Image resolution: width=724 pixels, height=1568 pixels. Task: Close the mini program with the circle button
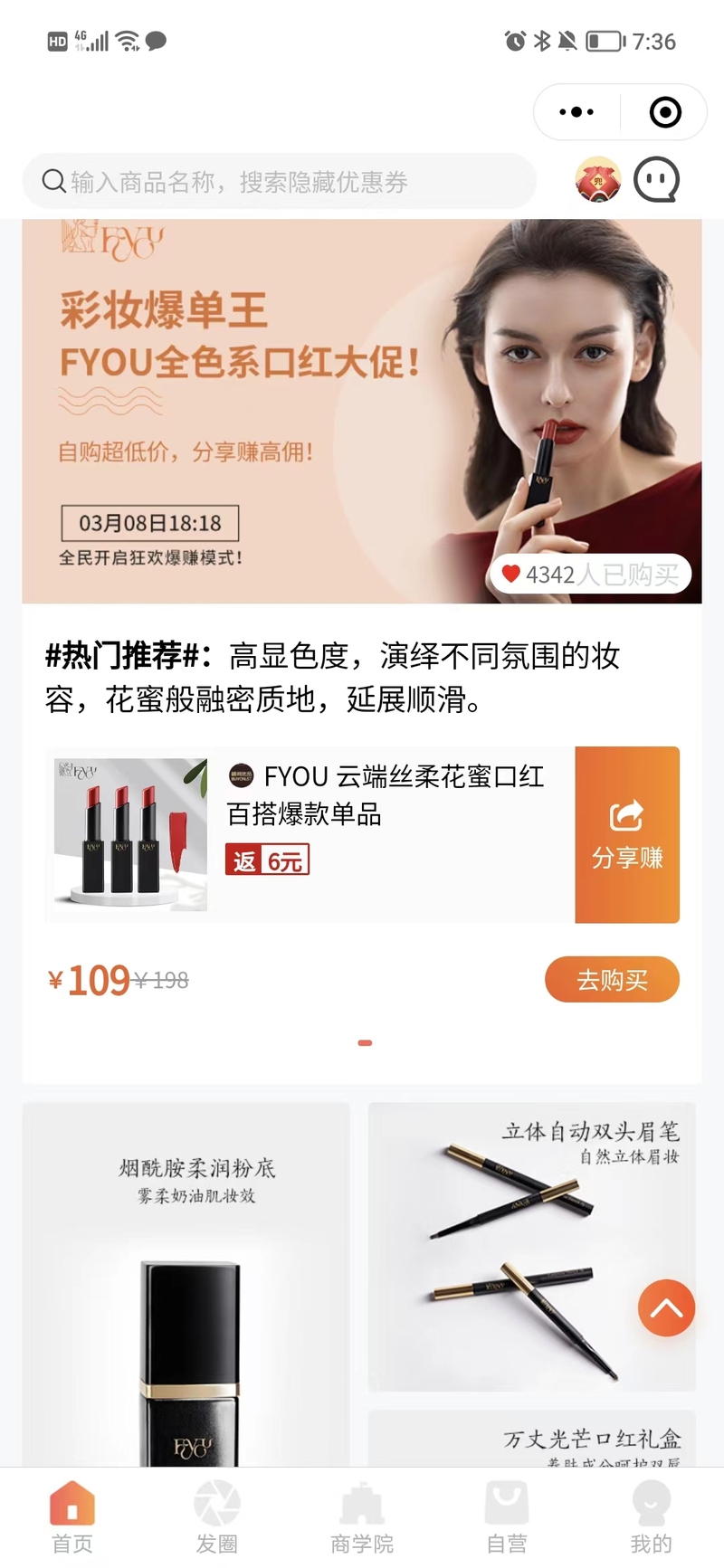[665, 112]
